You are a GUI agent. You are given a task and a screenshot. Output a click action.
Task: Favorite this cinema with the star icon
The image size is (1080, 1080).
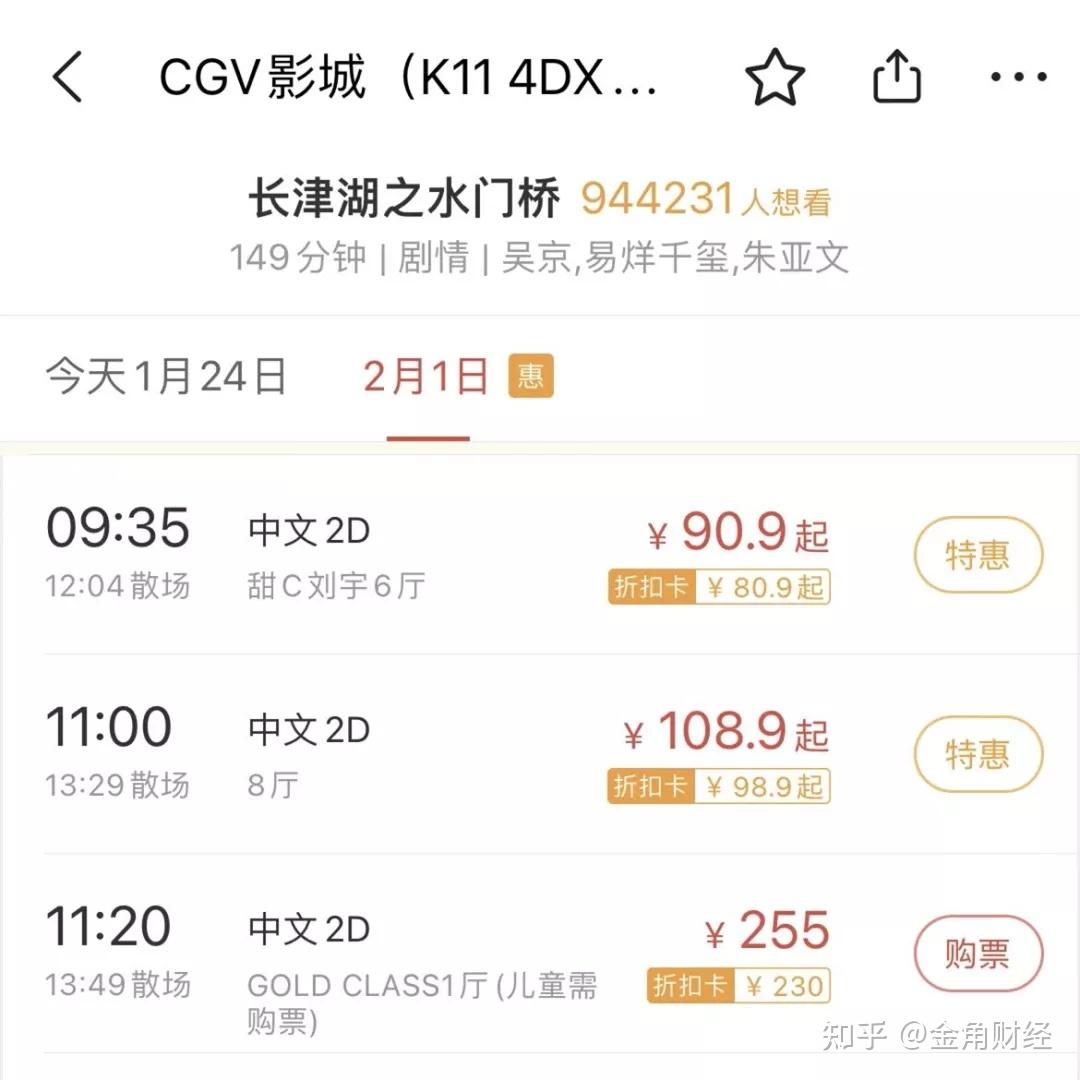pyautogui.click(x=775, y=78)
